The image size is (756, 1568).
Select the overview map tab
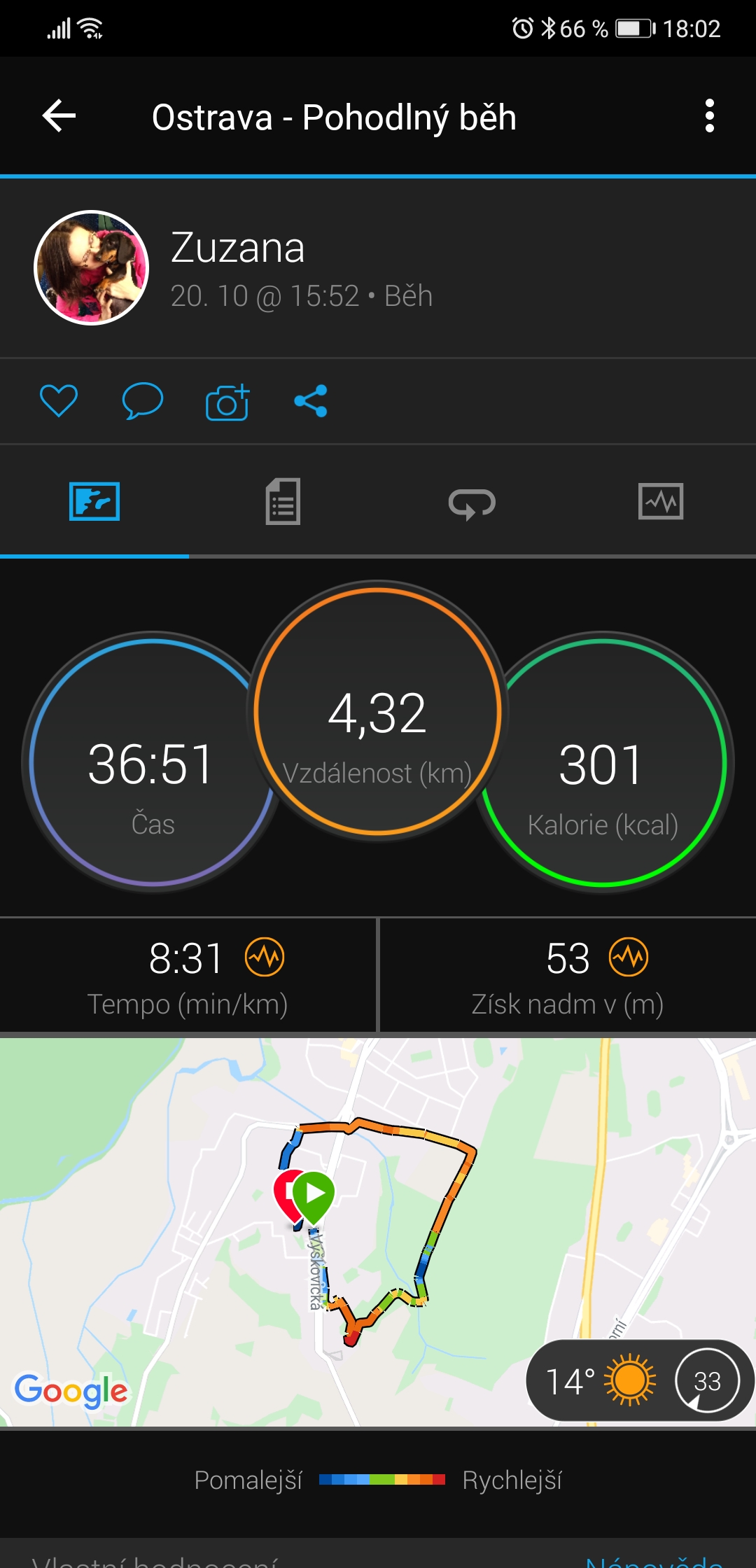pos(94,501)
